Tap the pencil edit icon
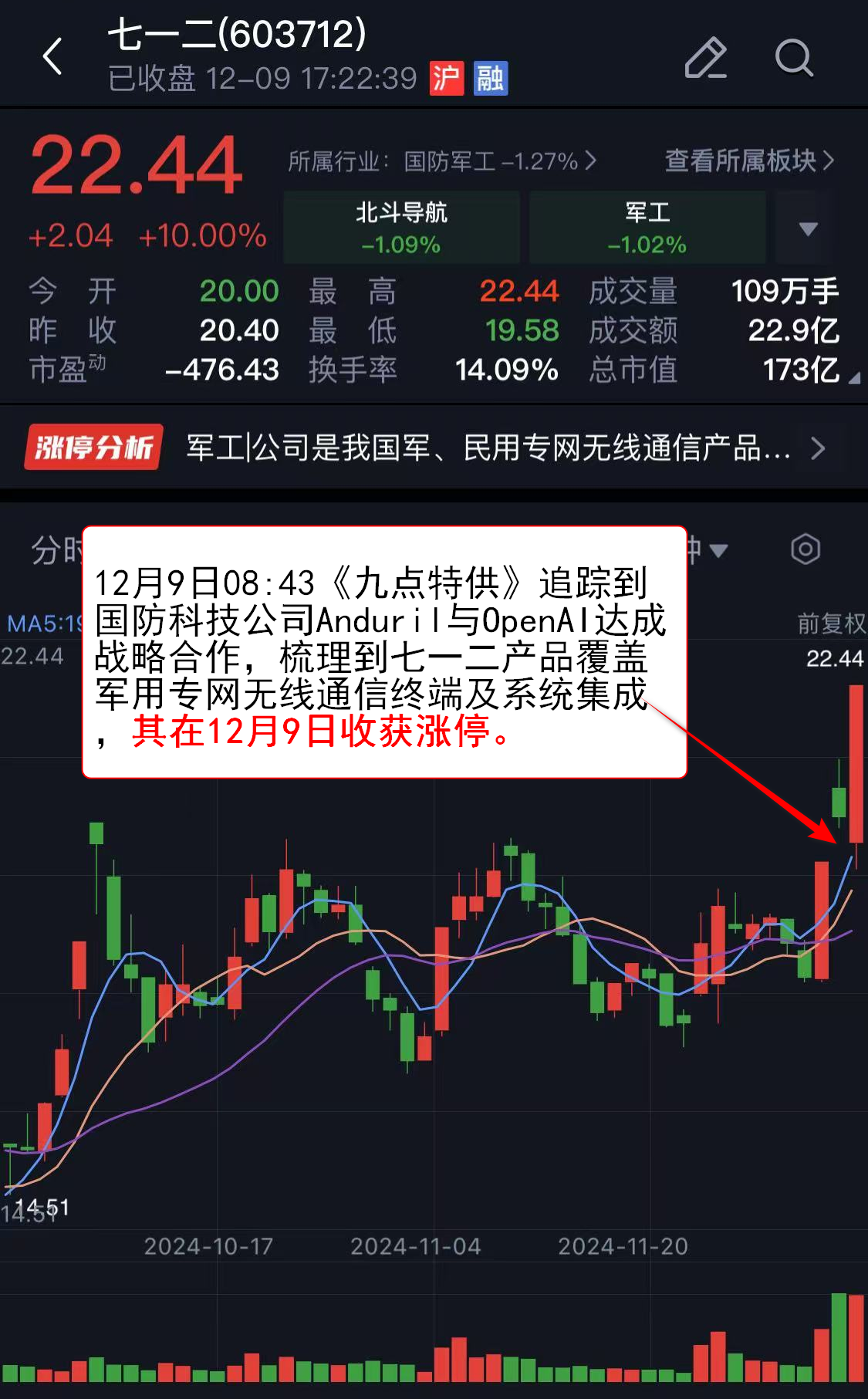Viewport: 868px width, 1399px height. tap(705, 58)
